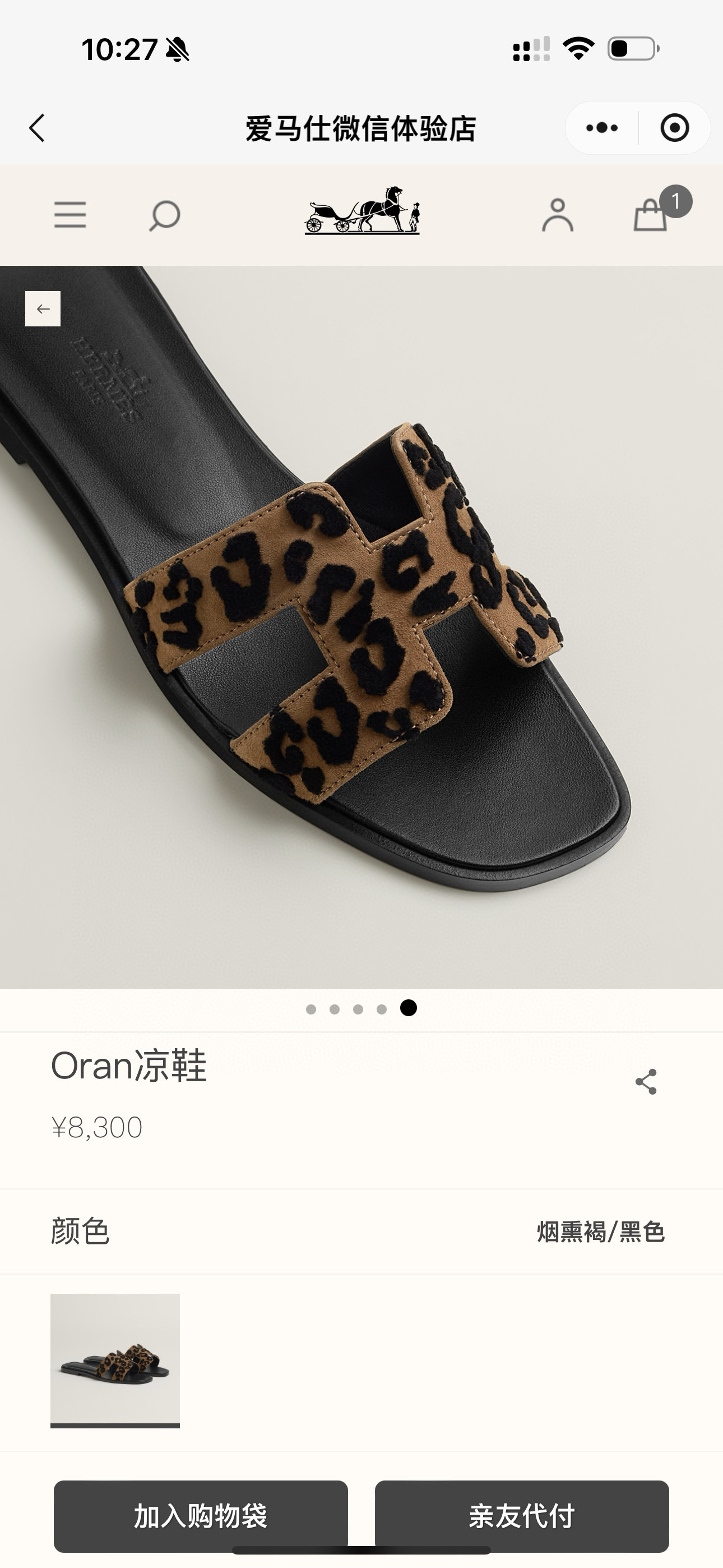
Task: Add sandals with 加入购物袋
Action: coord(201,1516)
